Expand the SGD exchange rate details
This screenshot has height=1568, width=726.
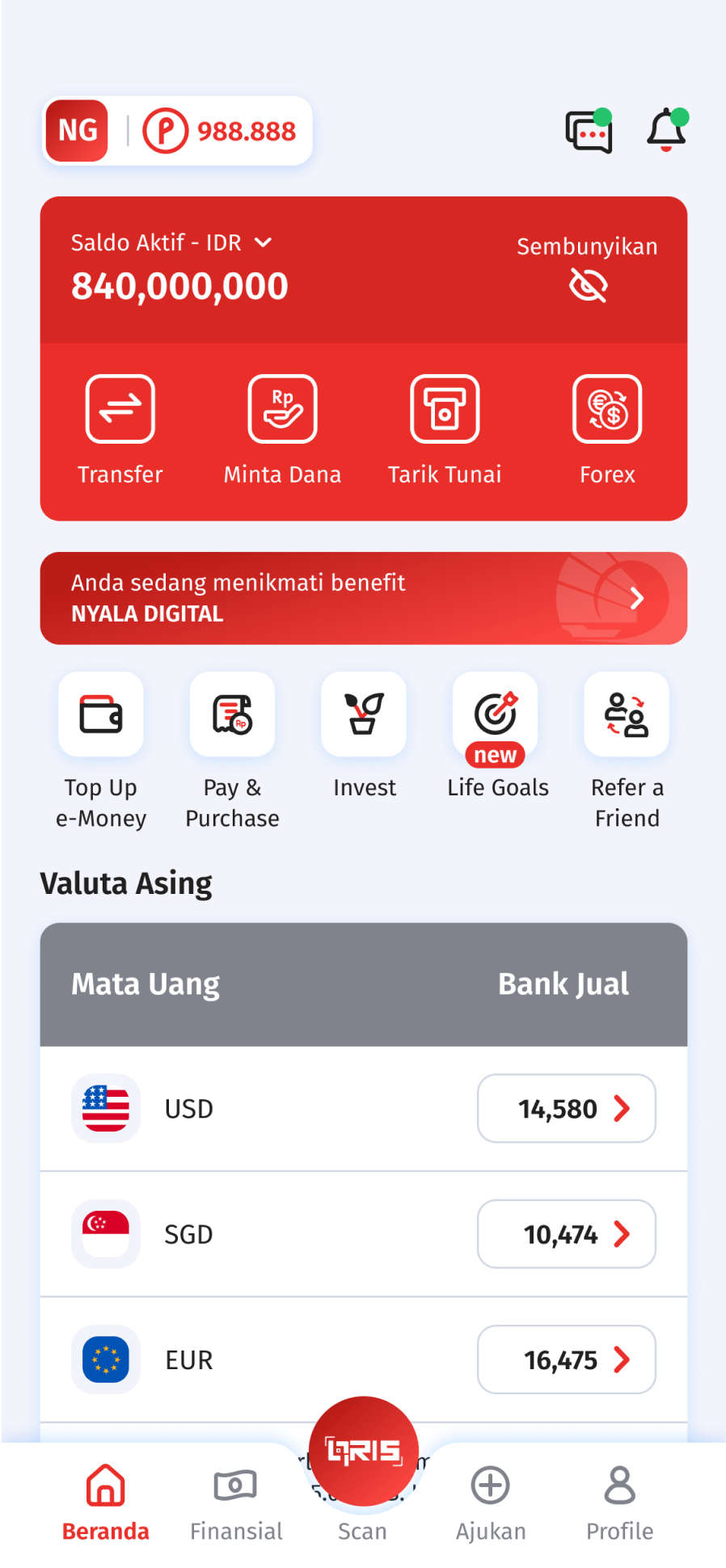pyautogui.click(x=566, y=1234)
